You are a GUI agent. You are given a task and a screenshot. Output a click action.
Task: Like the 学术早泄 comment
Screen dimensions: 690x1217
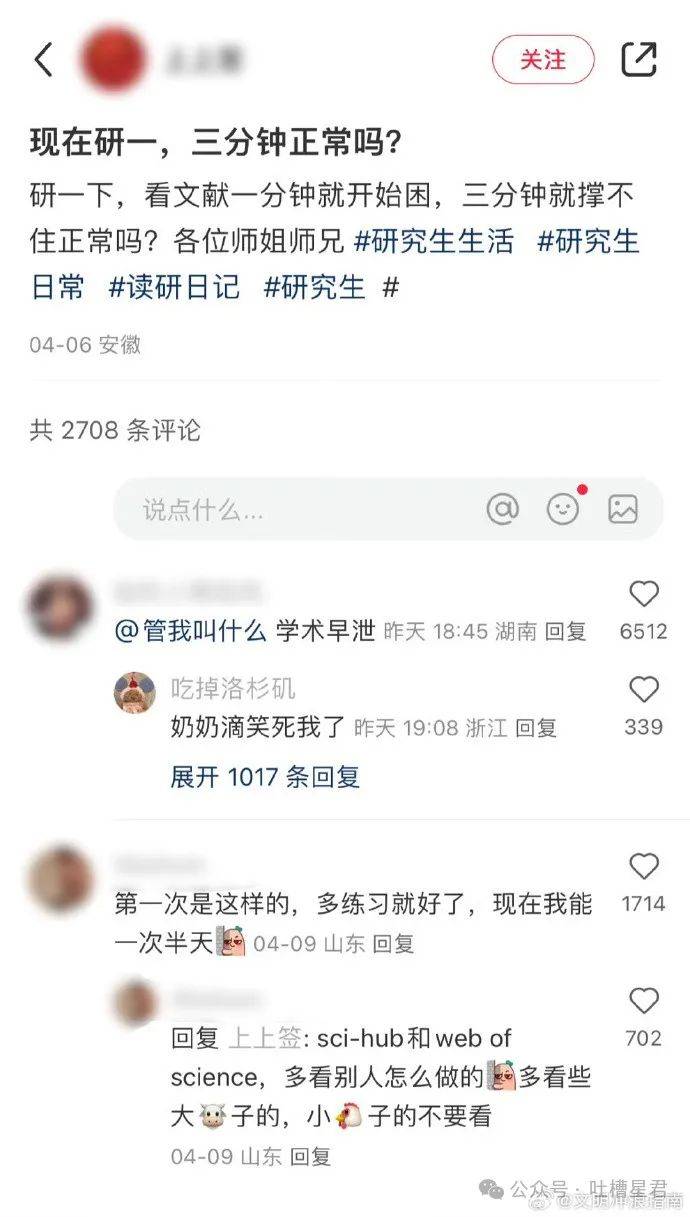click(643, 595)
